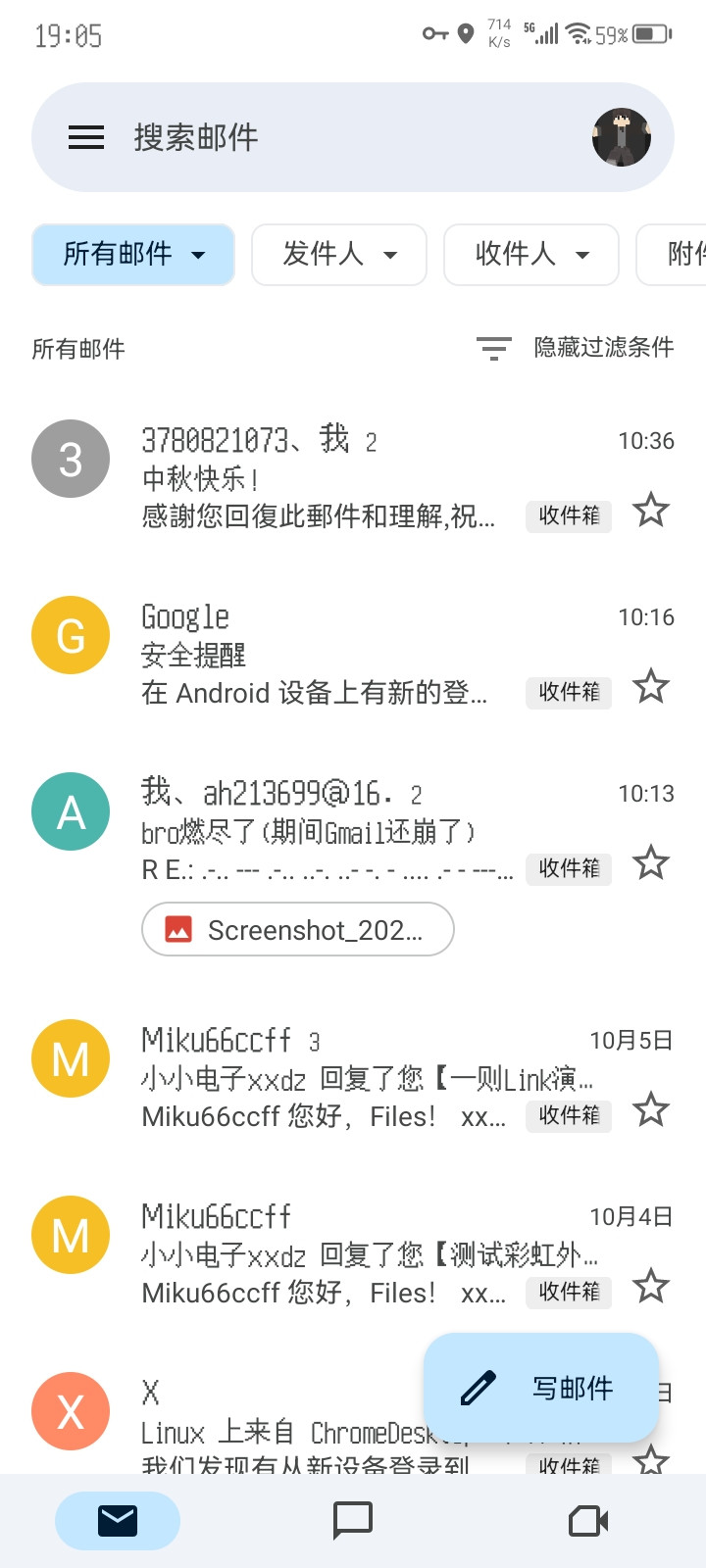Star the Miku66ccff 10月5日 email
Screen dimensions: 706x1568
[x=651, y=1110]
